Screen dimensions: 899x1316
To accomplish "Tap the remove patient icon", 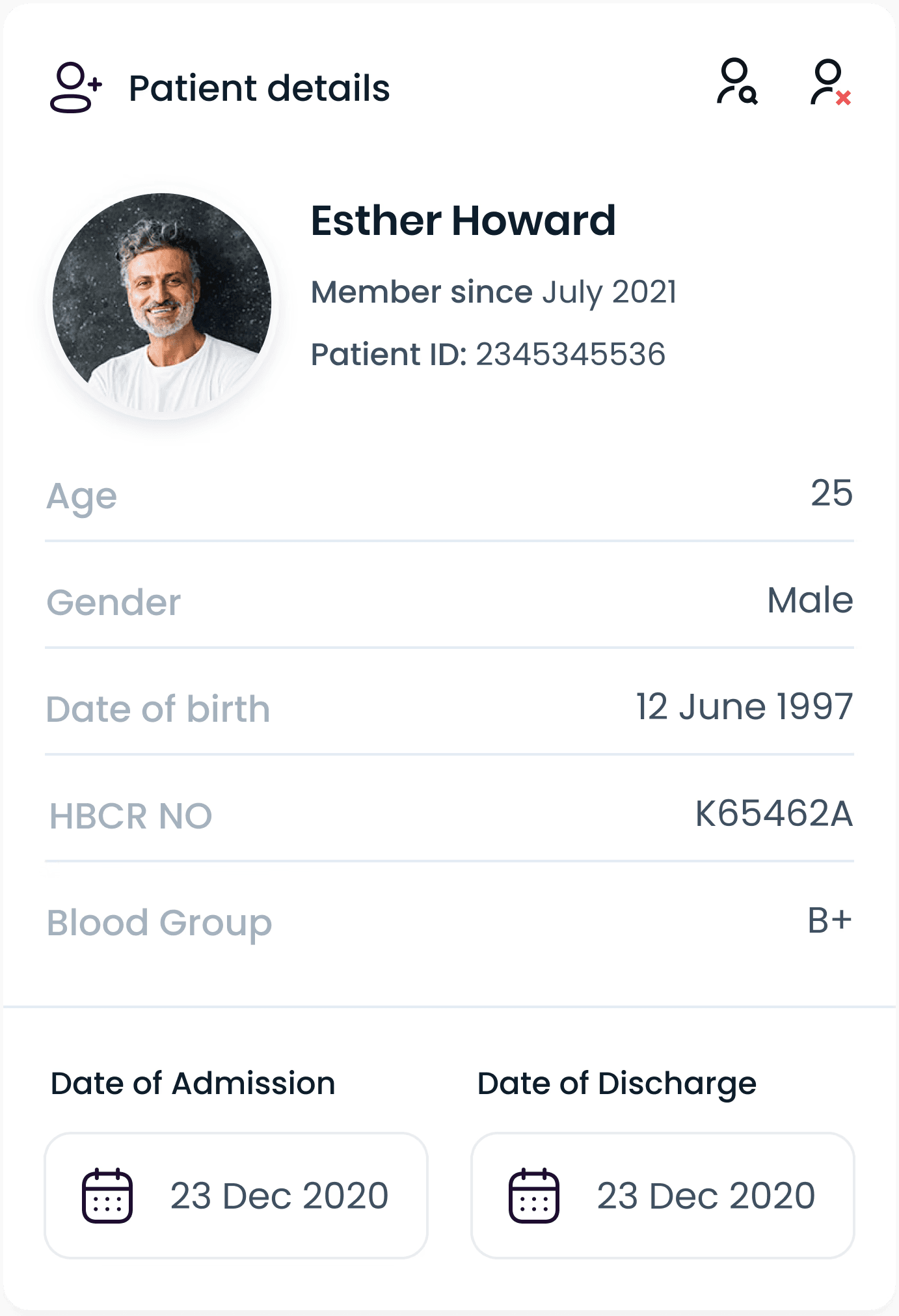I will [830, 83].
